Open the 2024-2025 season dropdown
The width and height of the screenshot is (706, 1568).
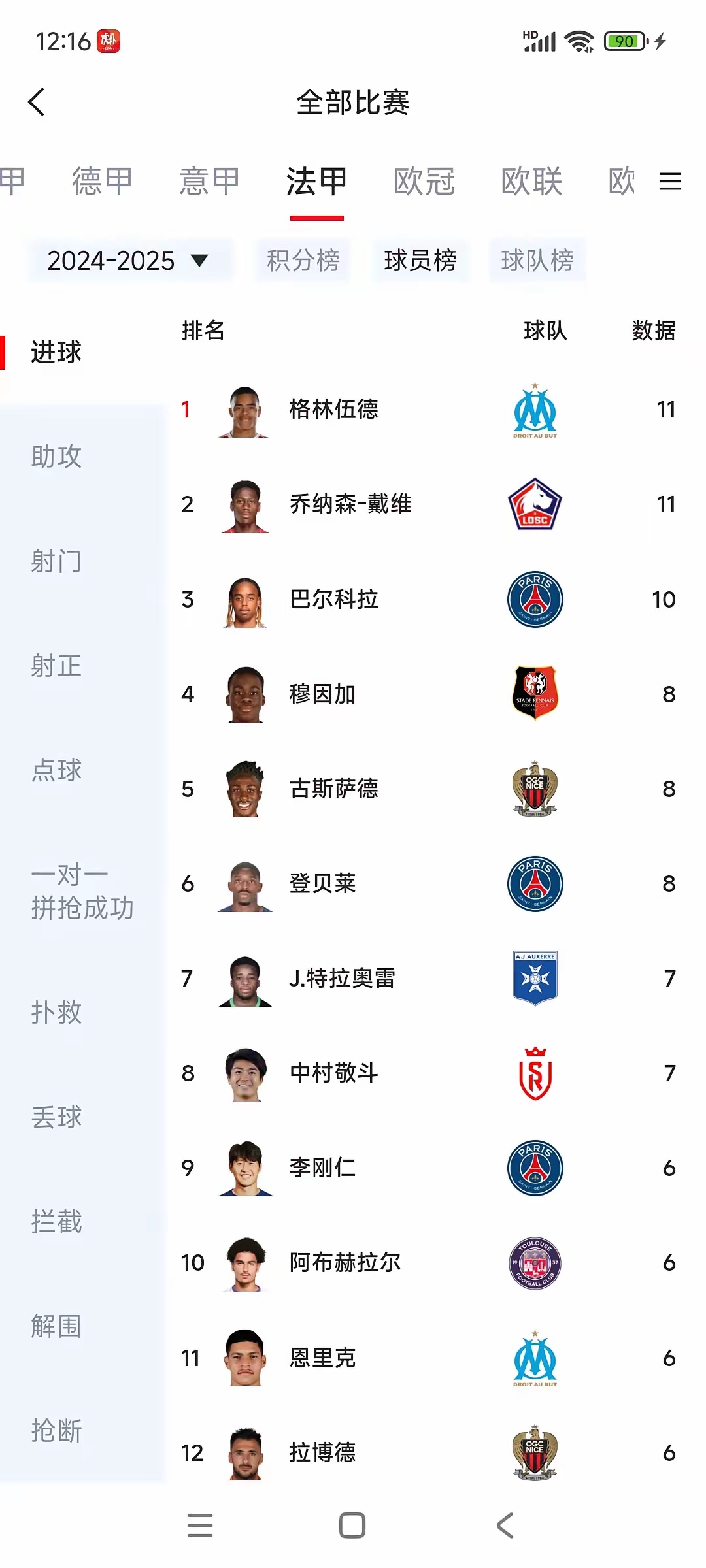point(127,261)
